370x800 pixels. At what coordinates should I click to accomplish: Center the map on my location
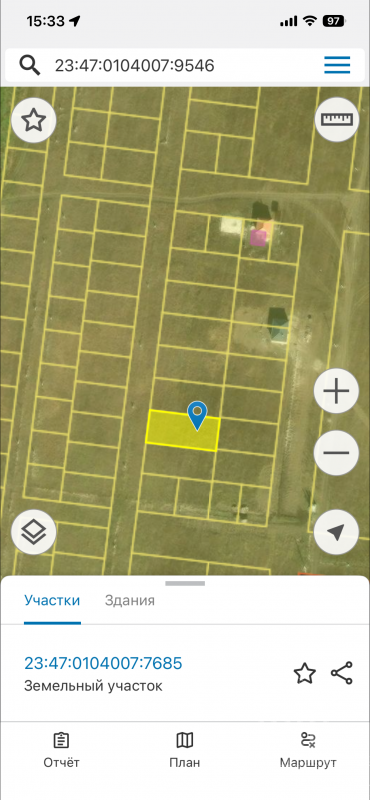[336, 532]
